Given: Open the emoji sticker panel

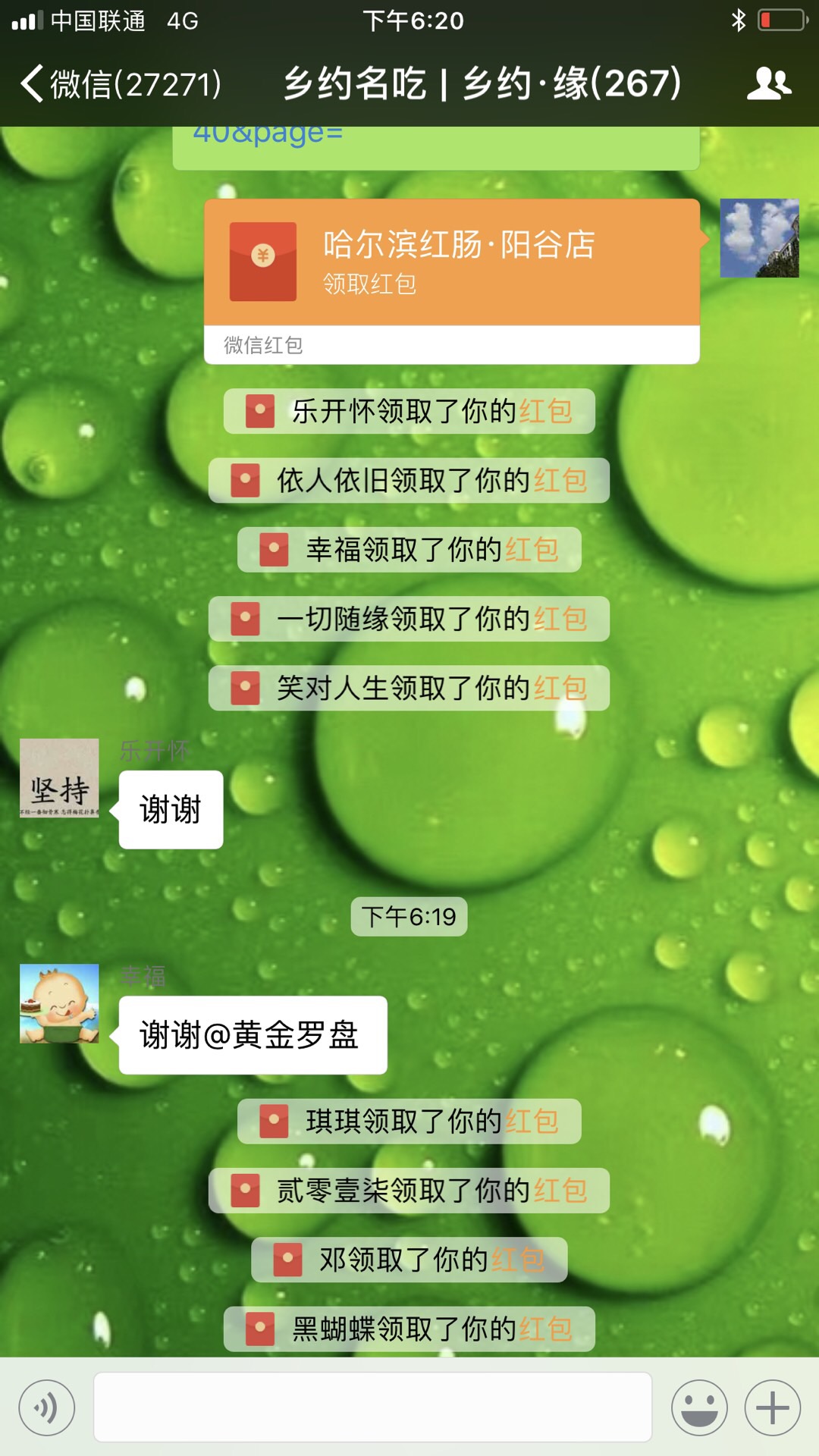Looking at the screenshot, I should coord(698,1407).
